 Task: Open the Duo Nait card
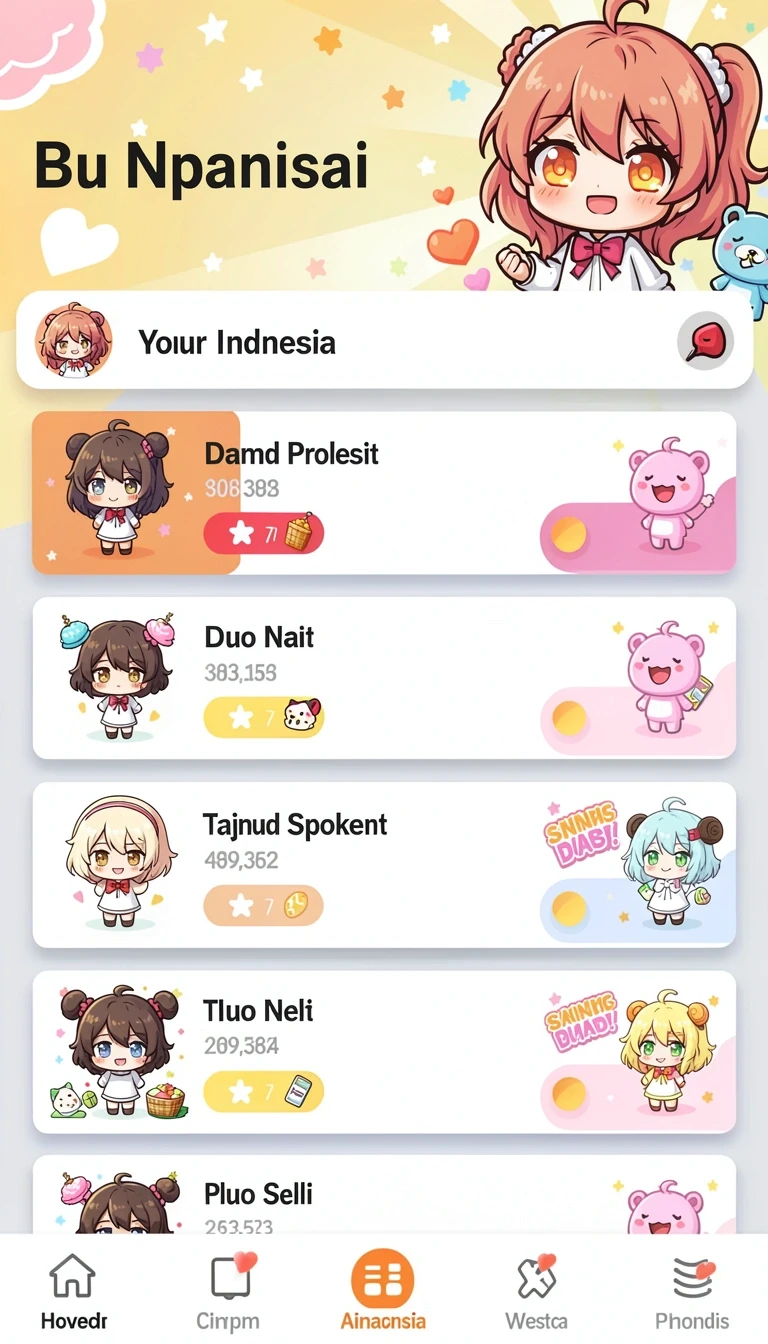(x=384, y=678)
